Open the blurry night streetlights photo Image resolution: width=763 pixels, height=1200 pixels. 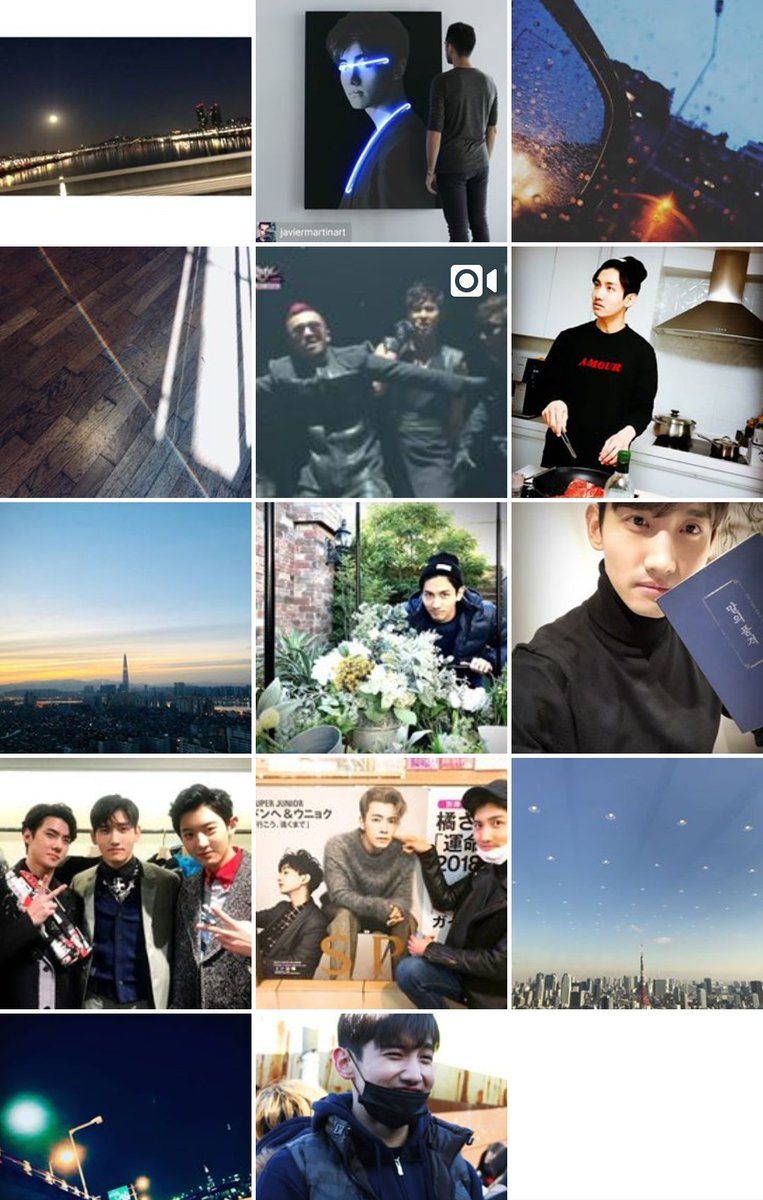(125, 1106)
